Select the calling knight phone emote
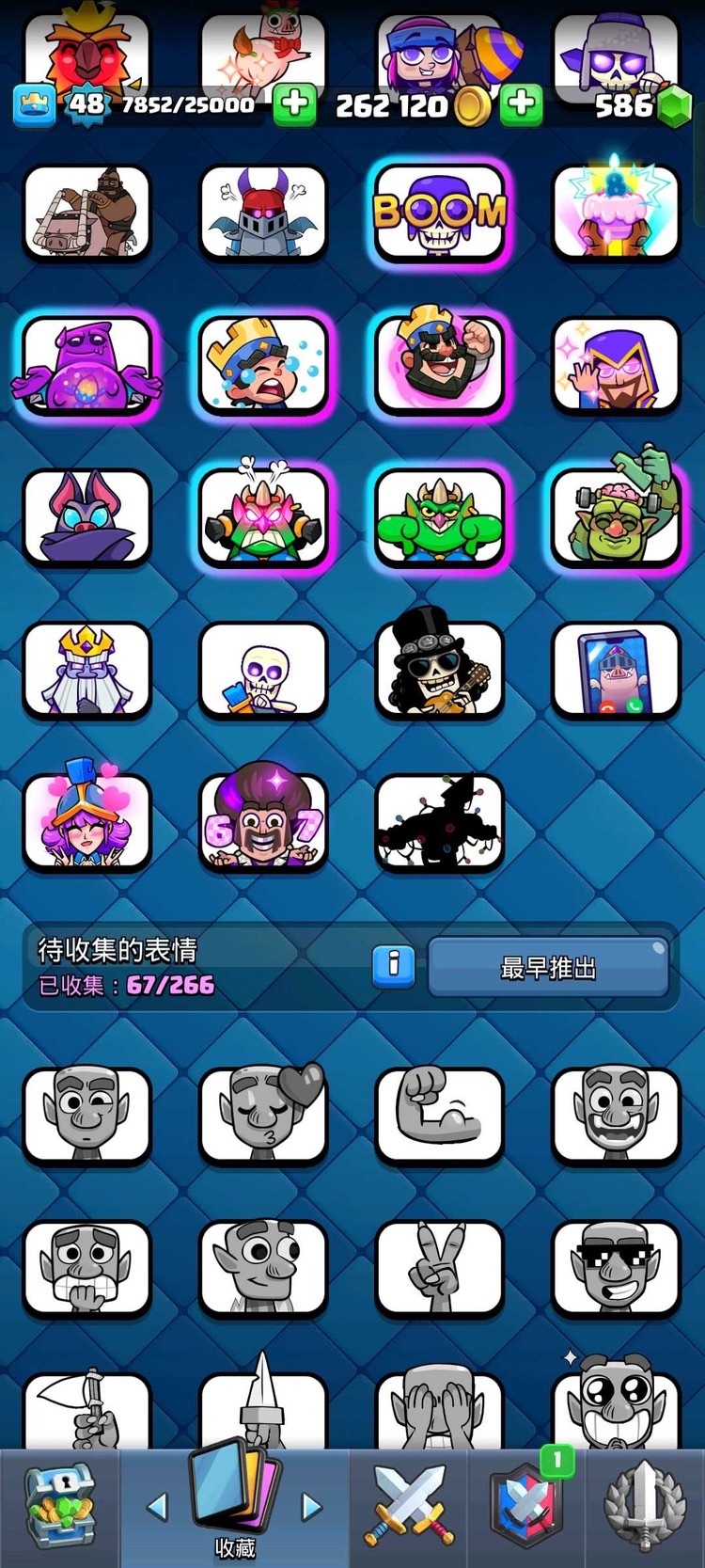The width and height of the screenshot is (705, 1568). (616, 670)
